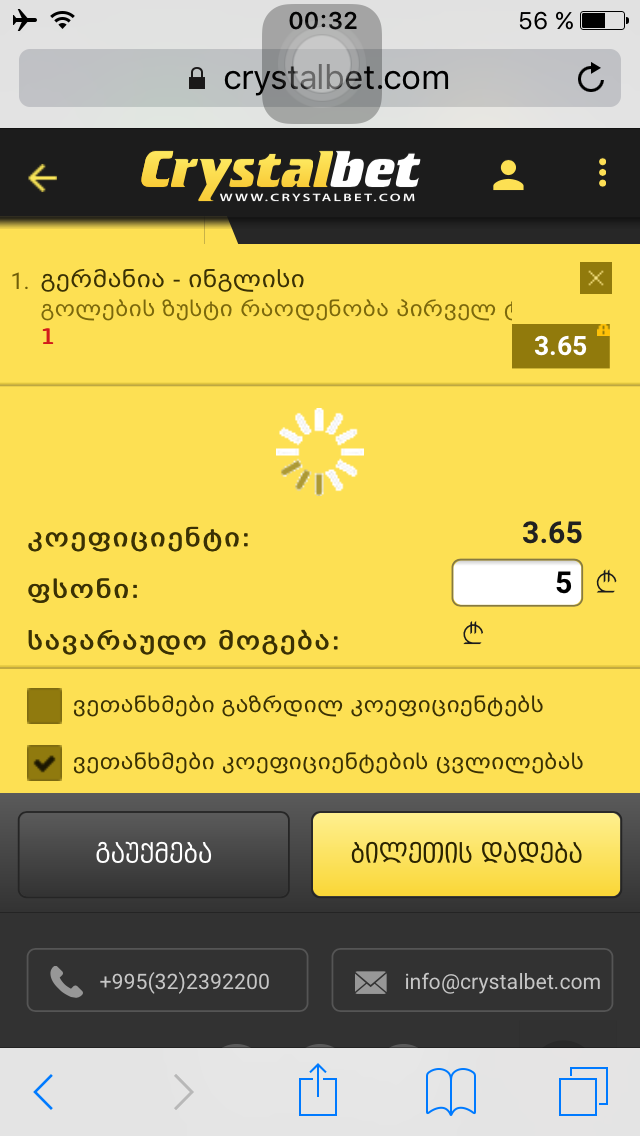
Task: Open the Safari share sheet
Action: click(317, 1090)
